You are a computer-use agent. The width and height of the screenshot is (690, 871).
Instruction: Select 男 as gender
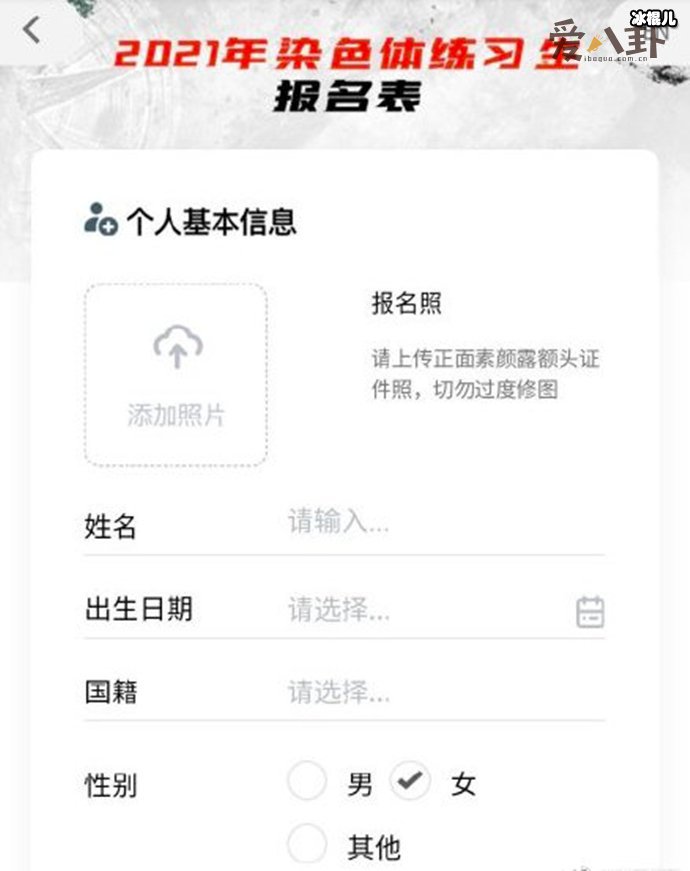click(308, 782)
